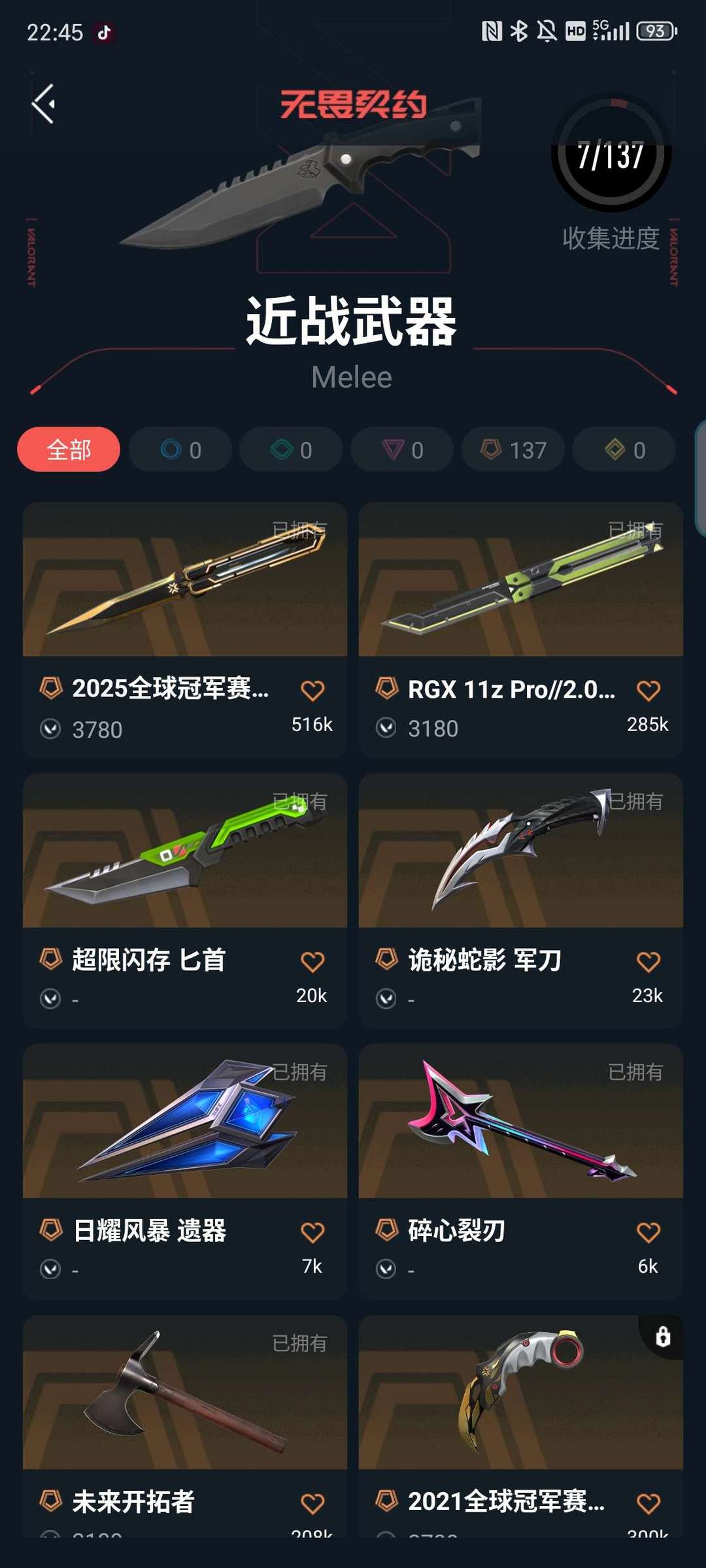Filter by the orange tier showing 137
The image size is (706, 1568).
(x=513, y=449)
